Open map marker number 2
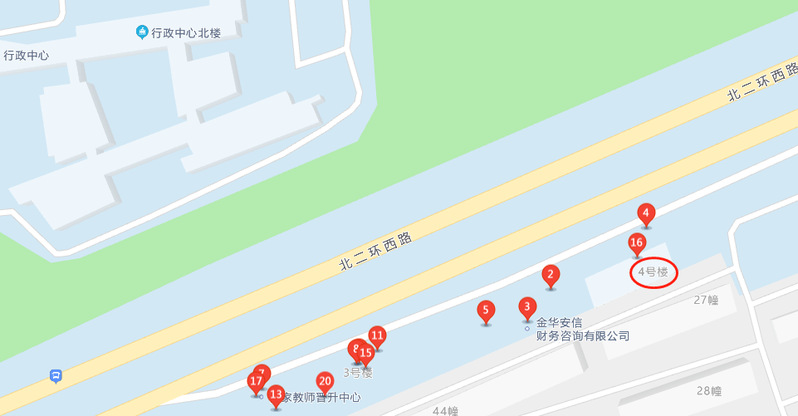 click(x=549, y=275)
